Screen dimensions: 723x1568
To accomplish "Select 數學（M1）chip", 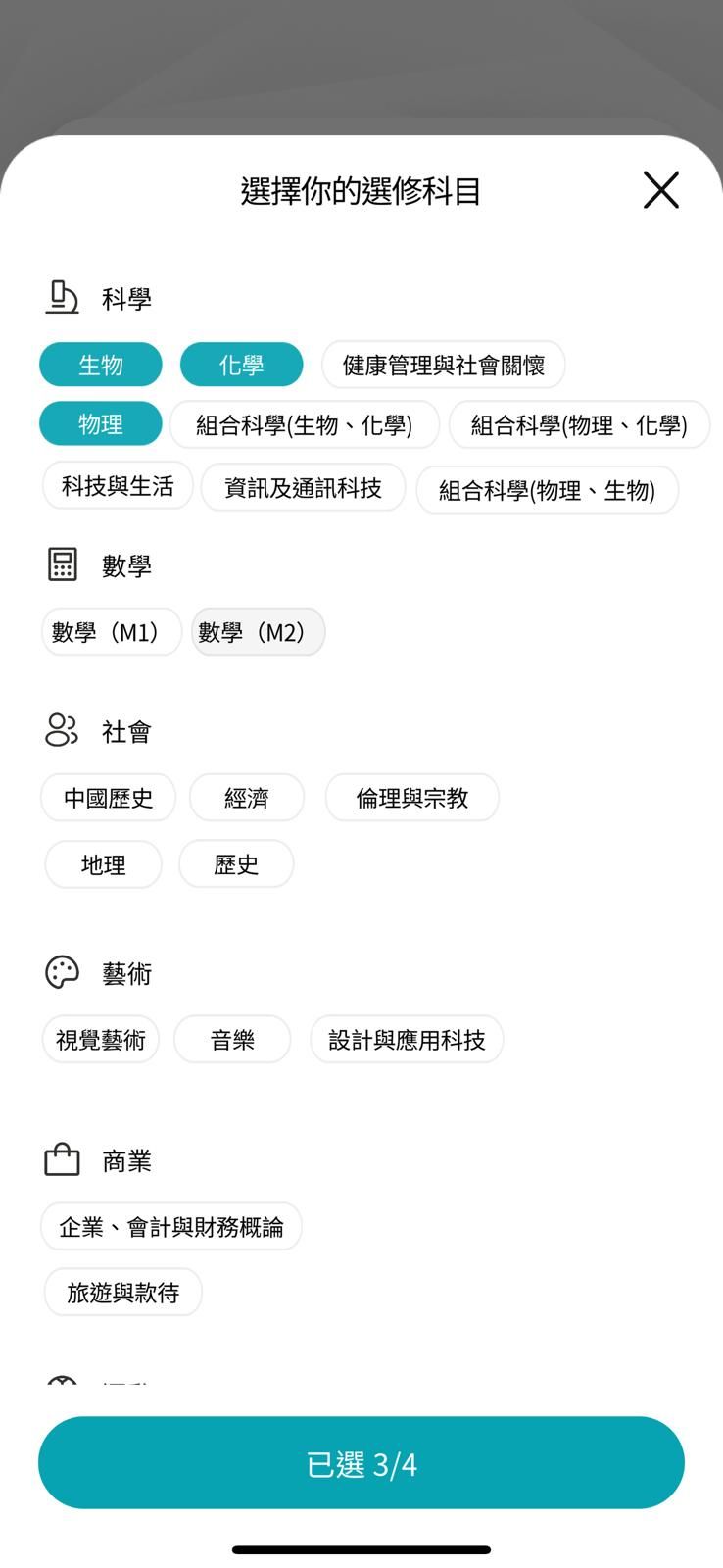I will coord(111,632).
